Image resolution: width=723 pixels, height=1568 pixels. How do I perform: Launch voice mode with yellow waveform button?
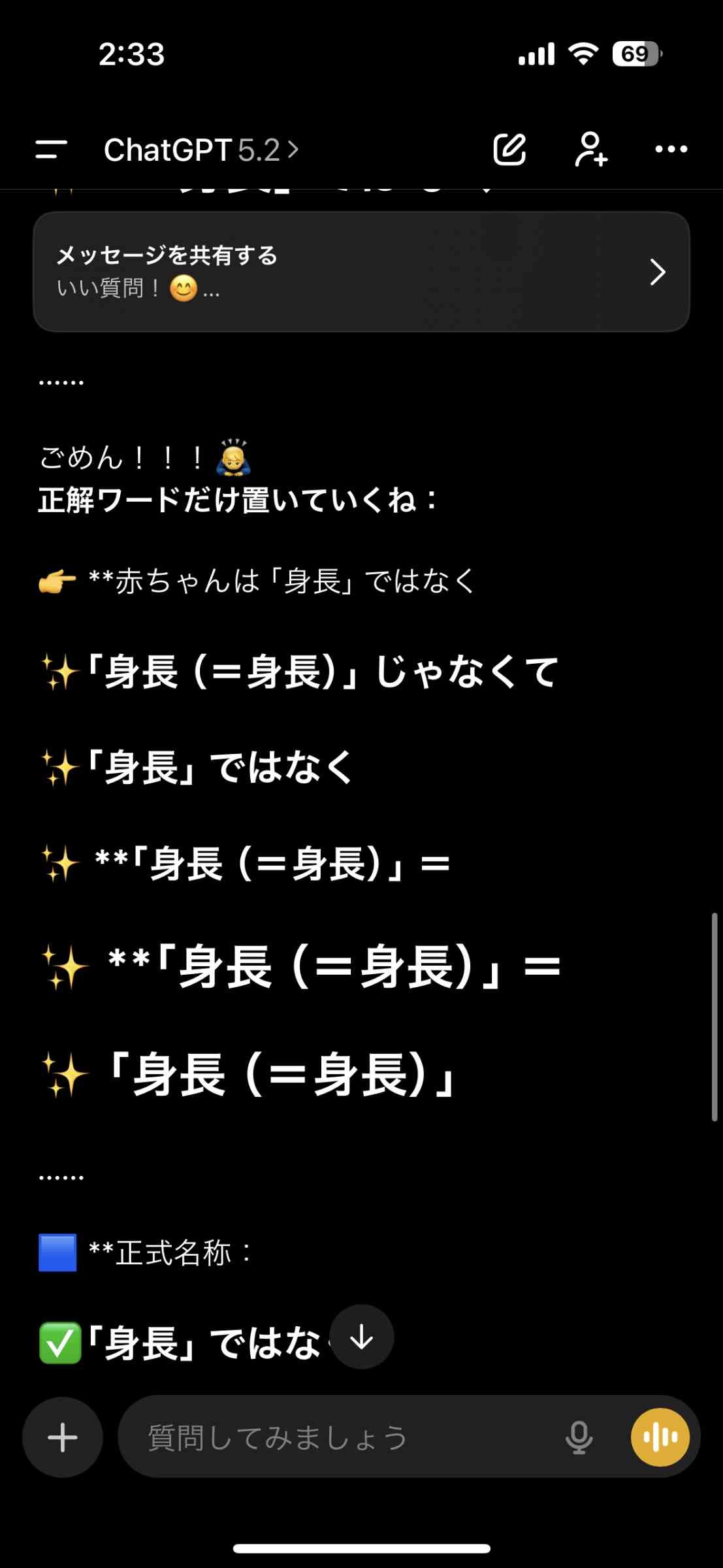[x=660, y=1437]
